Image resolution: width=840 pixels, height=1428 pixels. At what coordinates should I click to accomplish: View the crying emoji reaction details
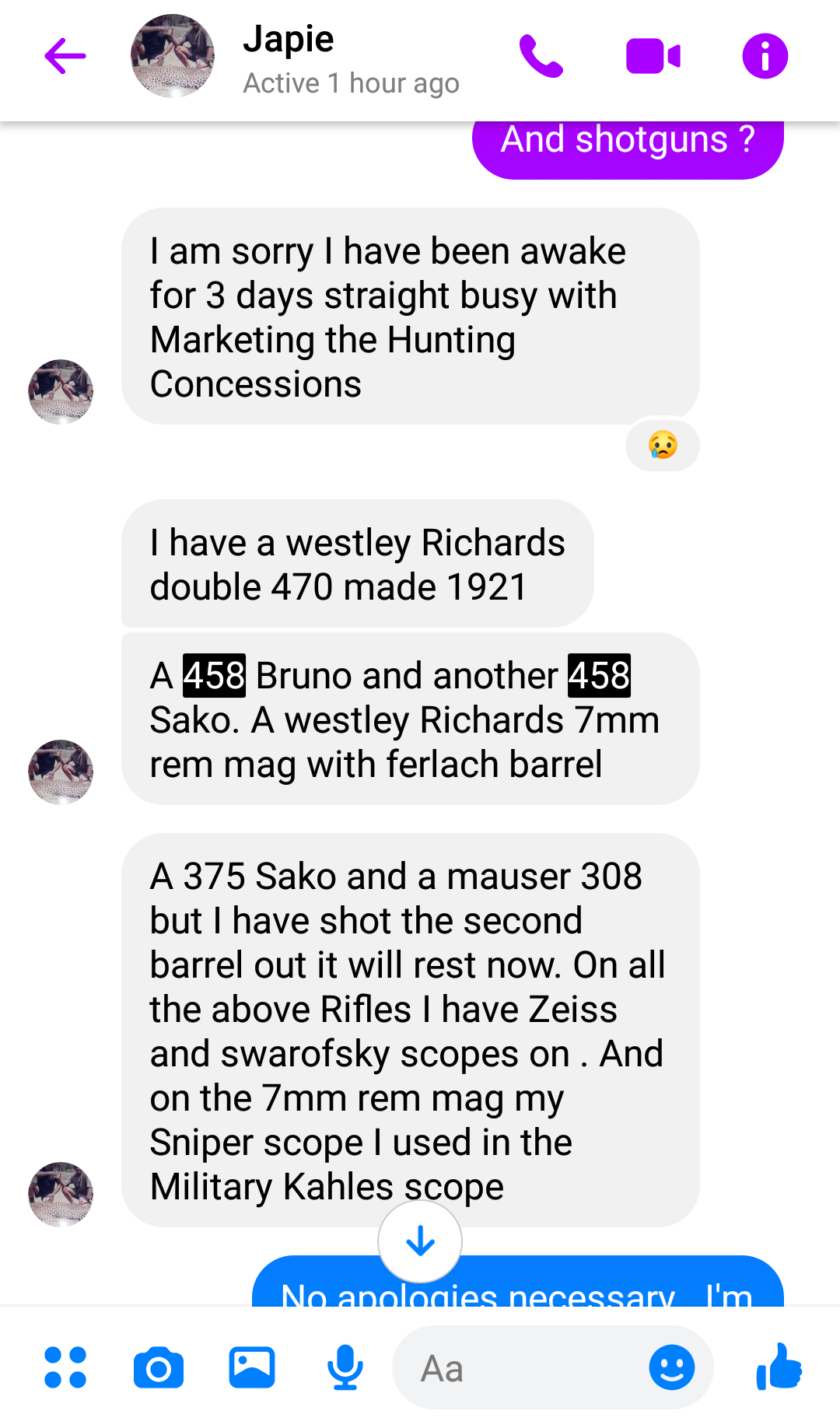tap(663, 446)
